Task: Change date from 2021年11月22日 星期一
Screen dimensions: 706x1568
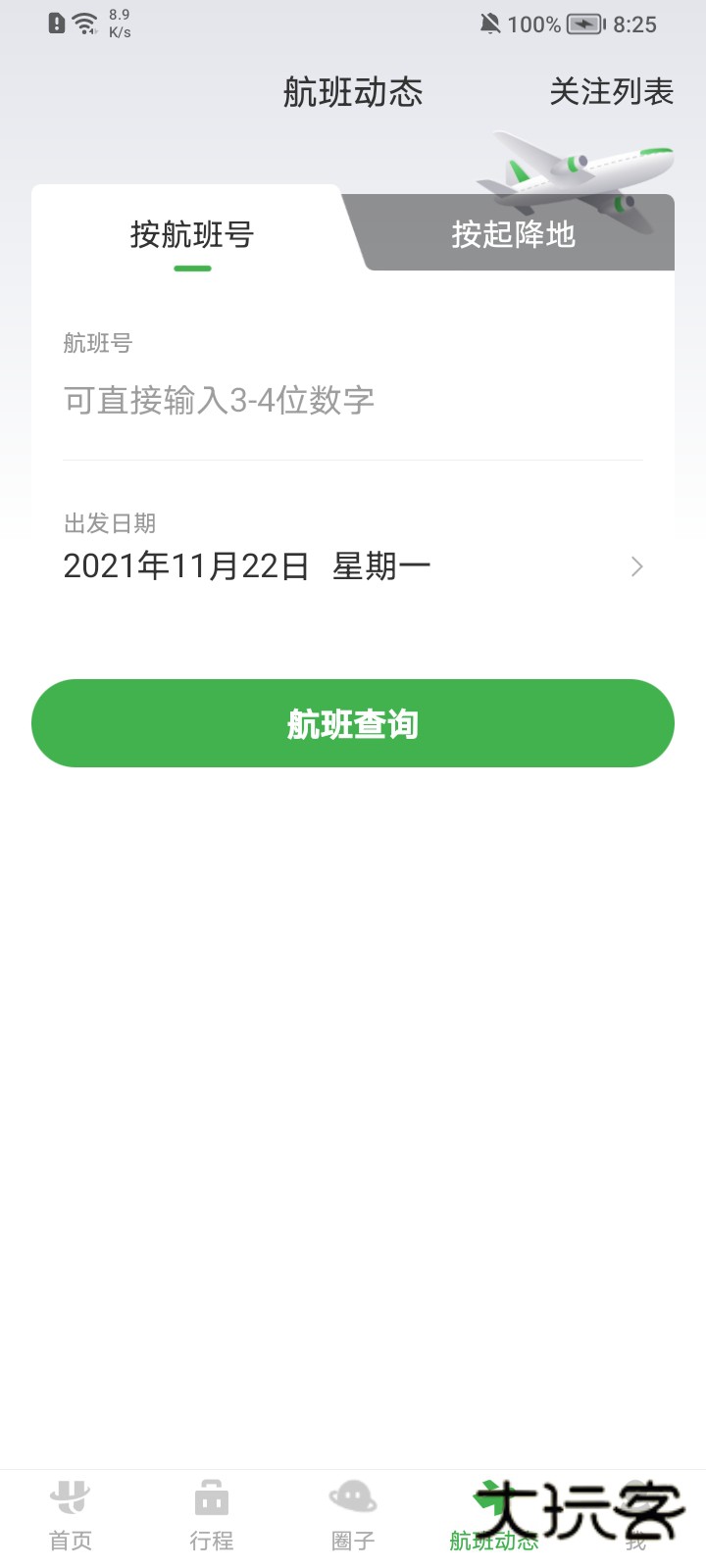Action: 247,566
